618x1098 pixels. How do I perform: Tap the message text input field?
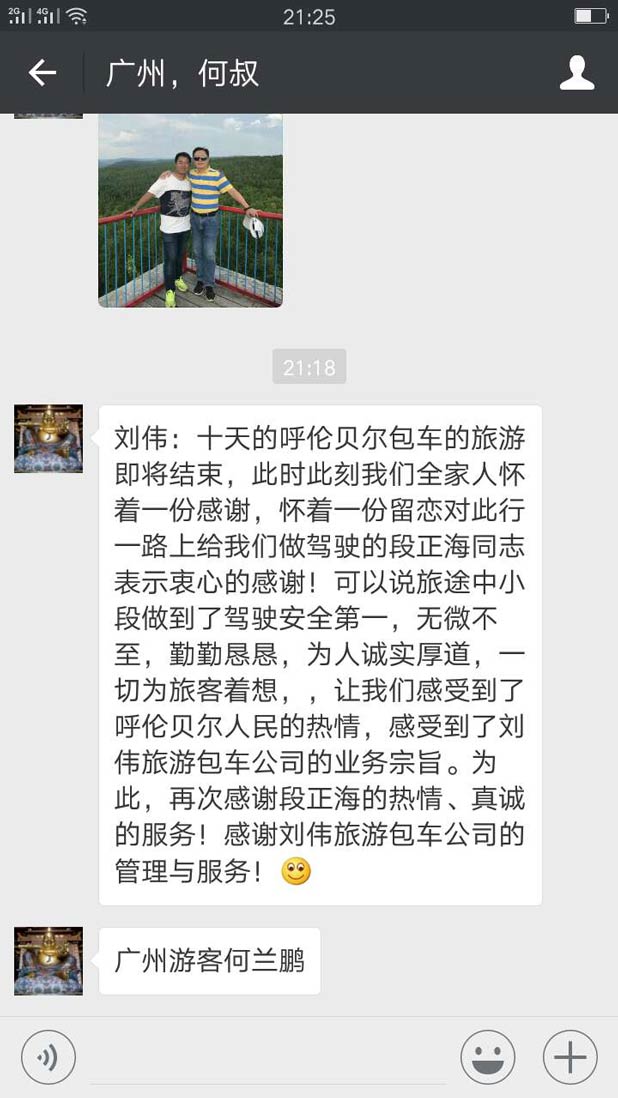267,1058
